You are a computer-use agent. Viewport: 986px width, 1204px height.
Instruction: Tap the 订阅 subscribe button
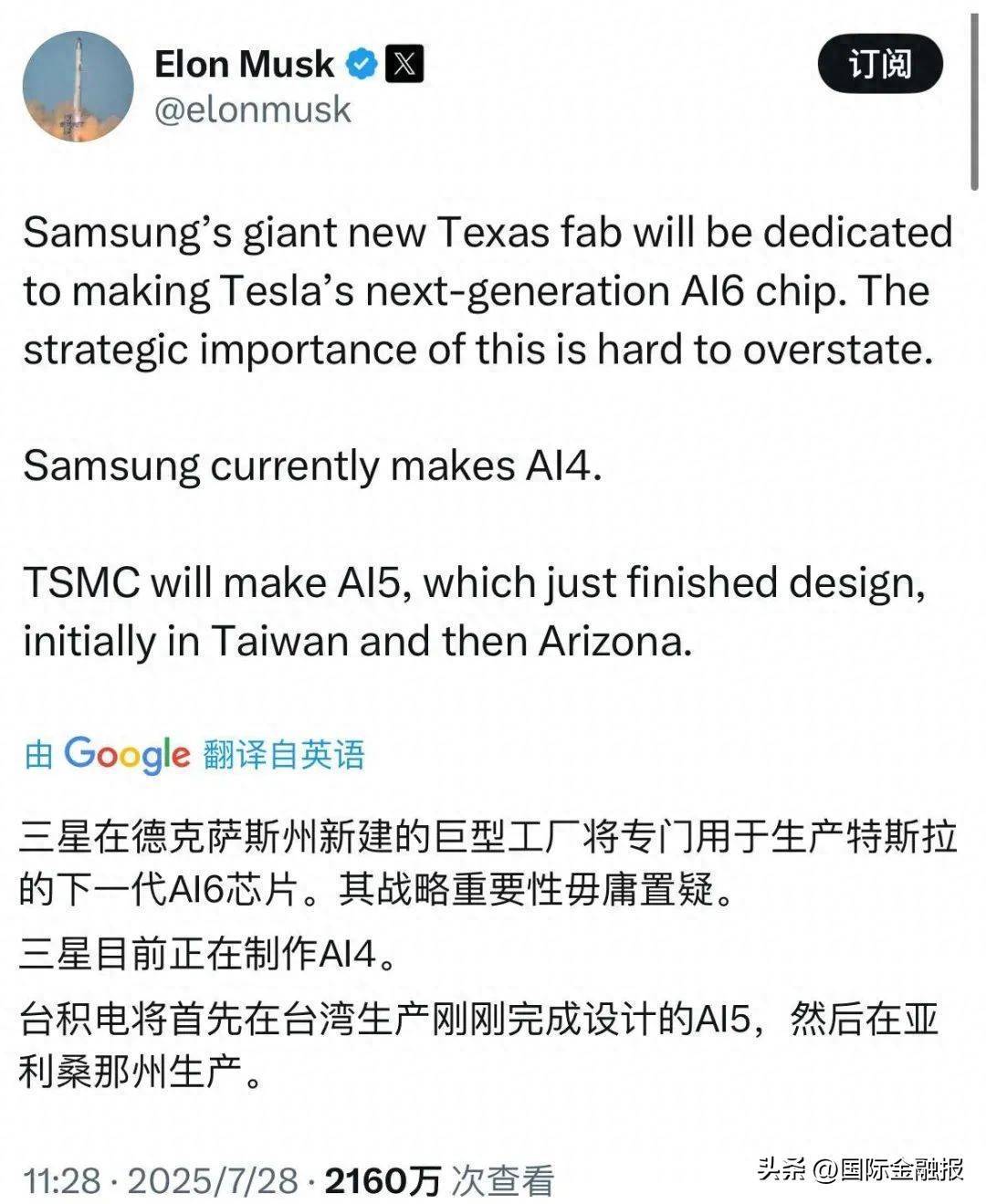[x=879, y=64]
